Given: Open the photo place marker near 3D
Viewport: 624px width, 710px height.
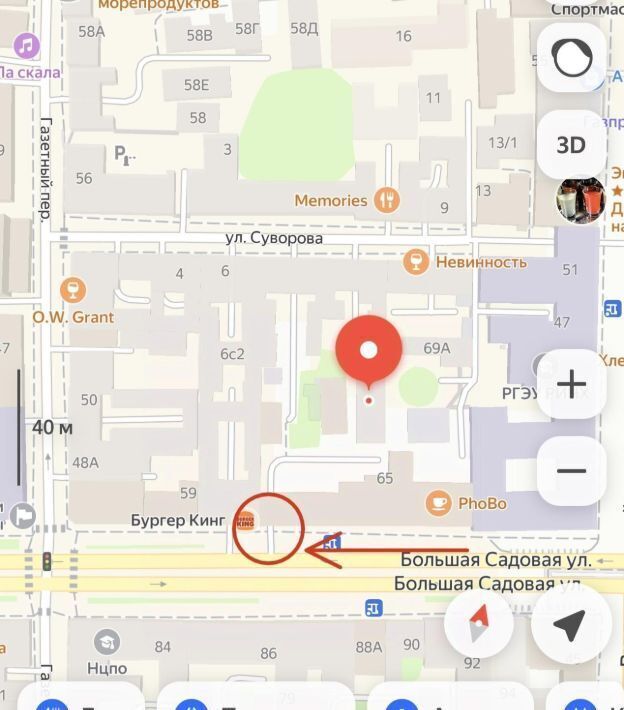Looking at the screenshot, I should pyautogui.click(x=580, y=200).
